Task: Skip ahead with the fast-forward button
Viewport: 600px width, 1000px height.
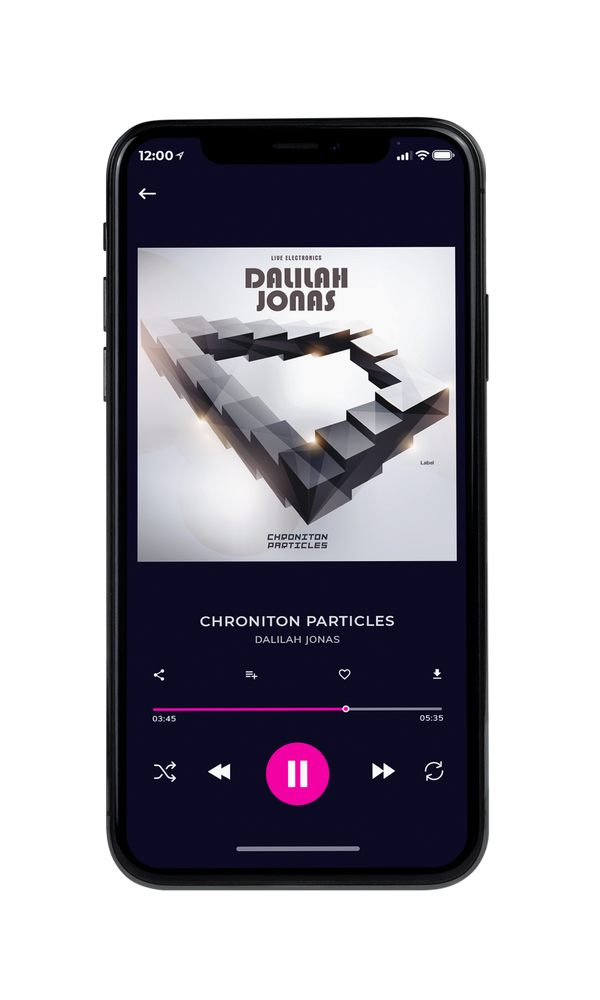Action: click(383, 771)
